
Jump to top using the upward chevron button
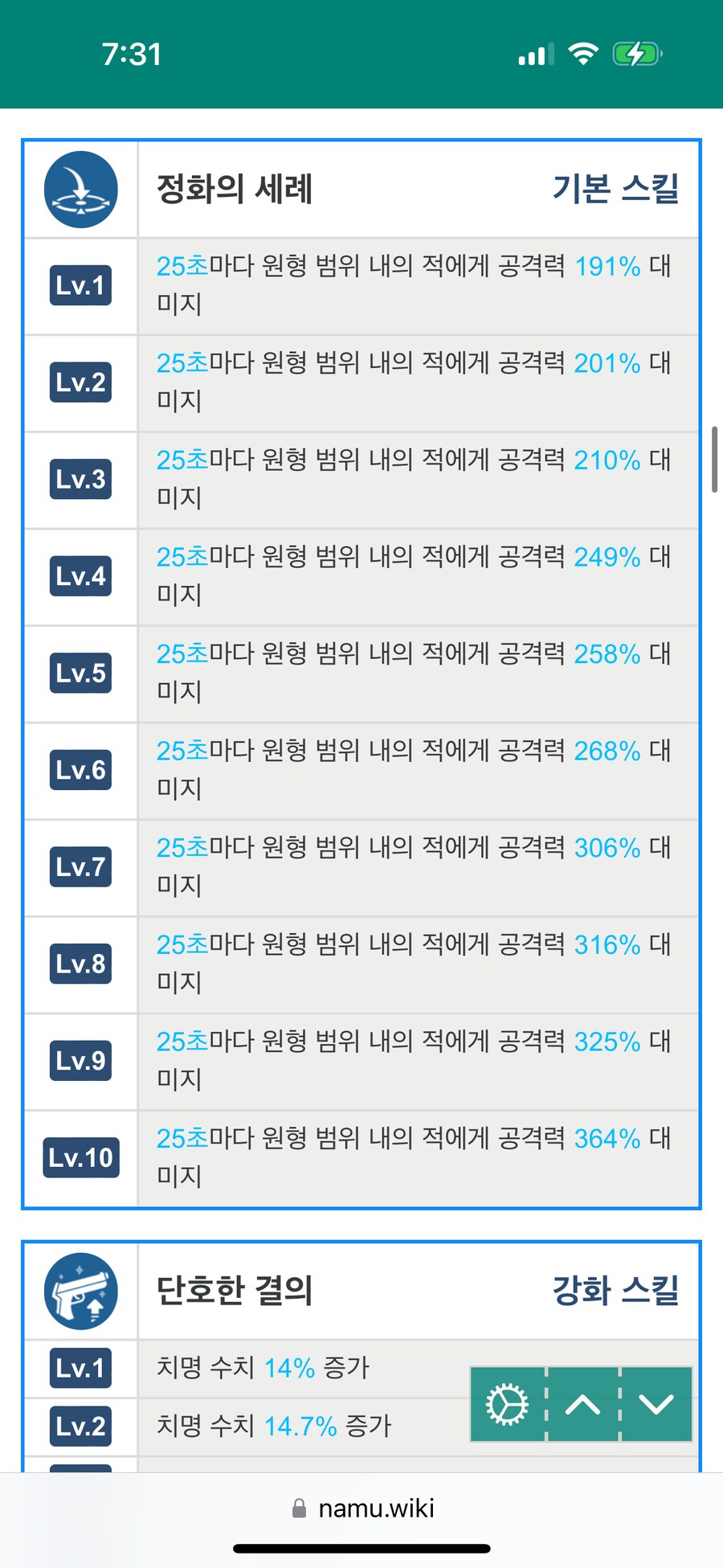click(582, 1404)
